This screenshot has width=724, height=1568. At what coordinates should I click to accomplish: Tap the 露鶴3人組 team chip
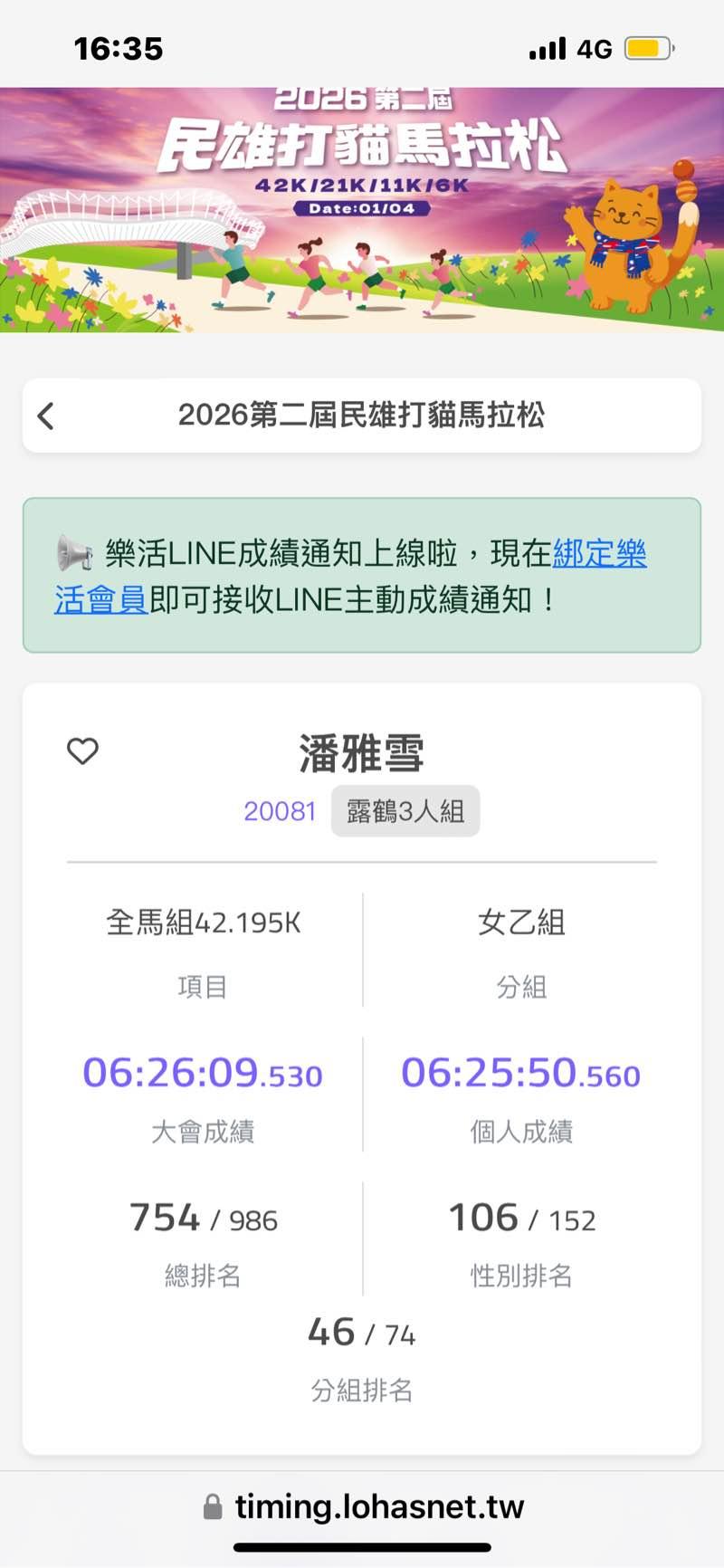[x=405, y=811]
